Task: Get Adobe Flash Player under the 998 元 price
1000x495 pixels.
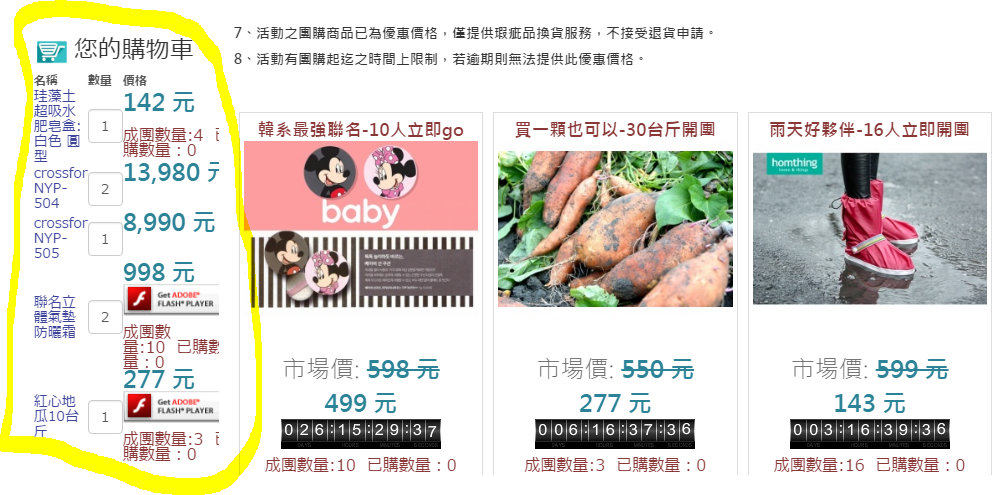Action: pyautogui.click(x=170, y=299)
